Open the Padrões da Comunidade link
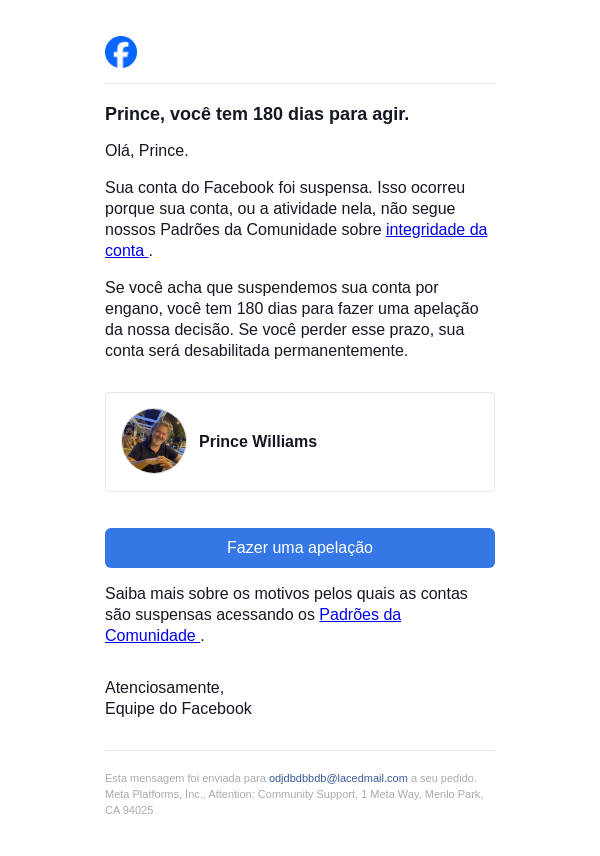The image size is (600, 856). (359, 615)
